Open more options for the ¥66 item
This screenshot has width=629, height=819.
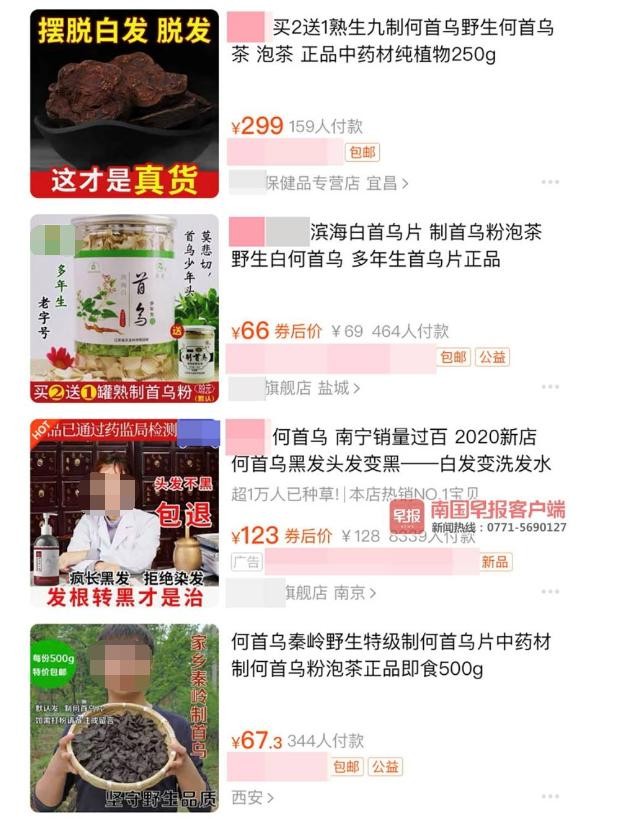pos(550,387)
